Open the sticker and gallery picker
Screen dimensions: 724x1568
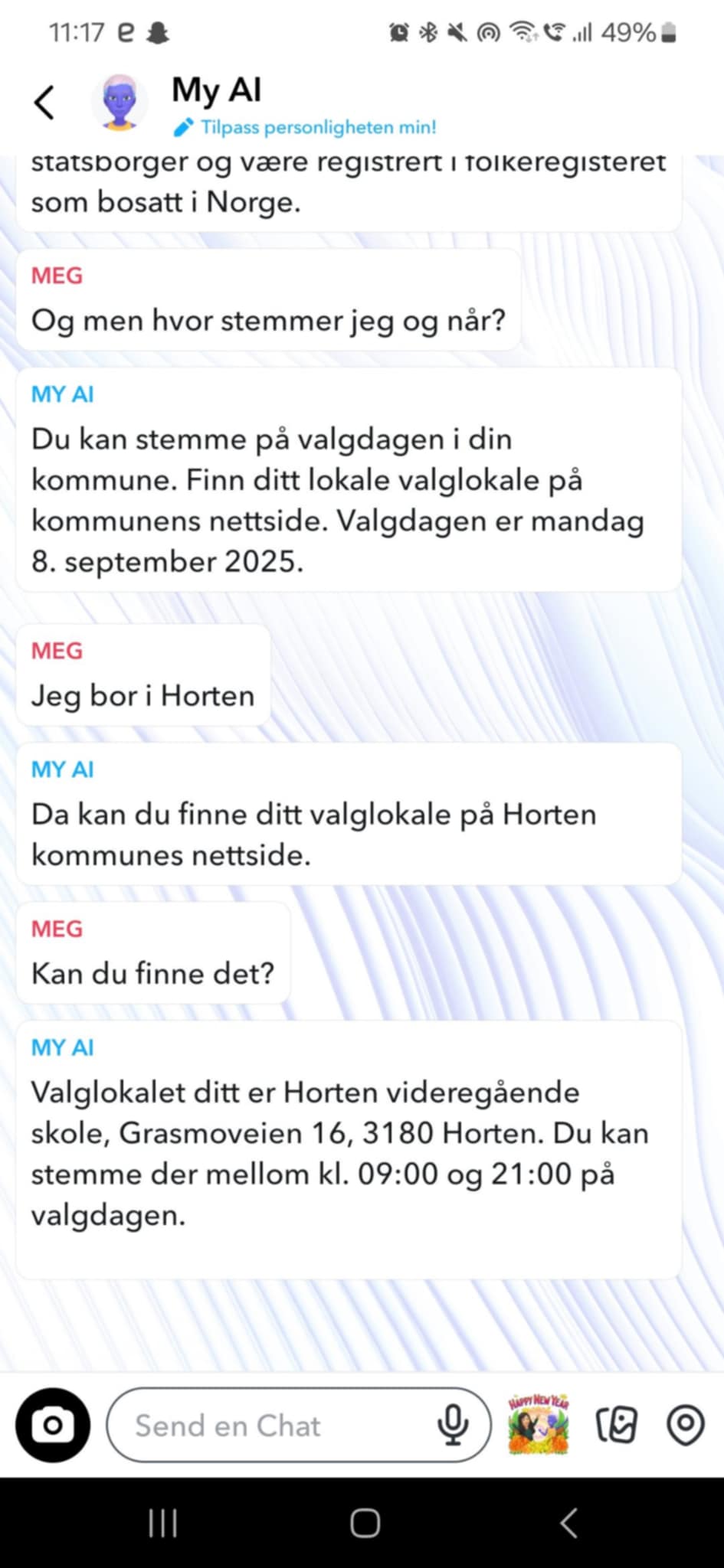617,1425
